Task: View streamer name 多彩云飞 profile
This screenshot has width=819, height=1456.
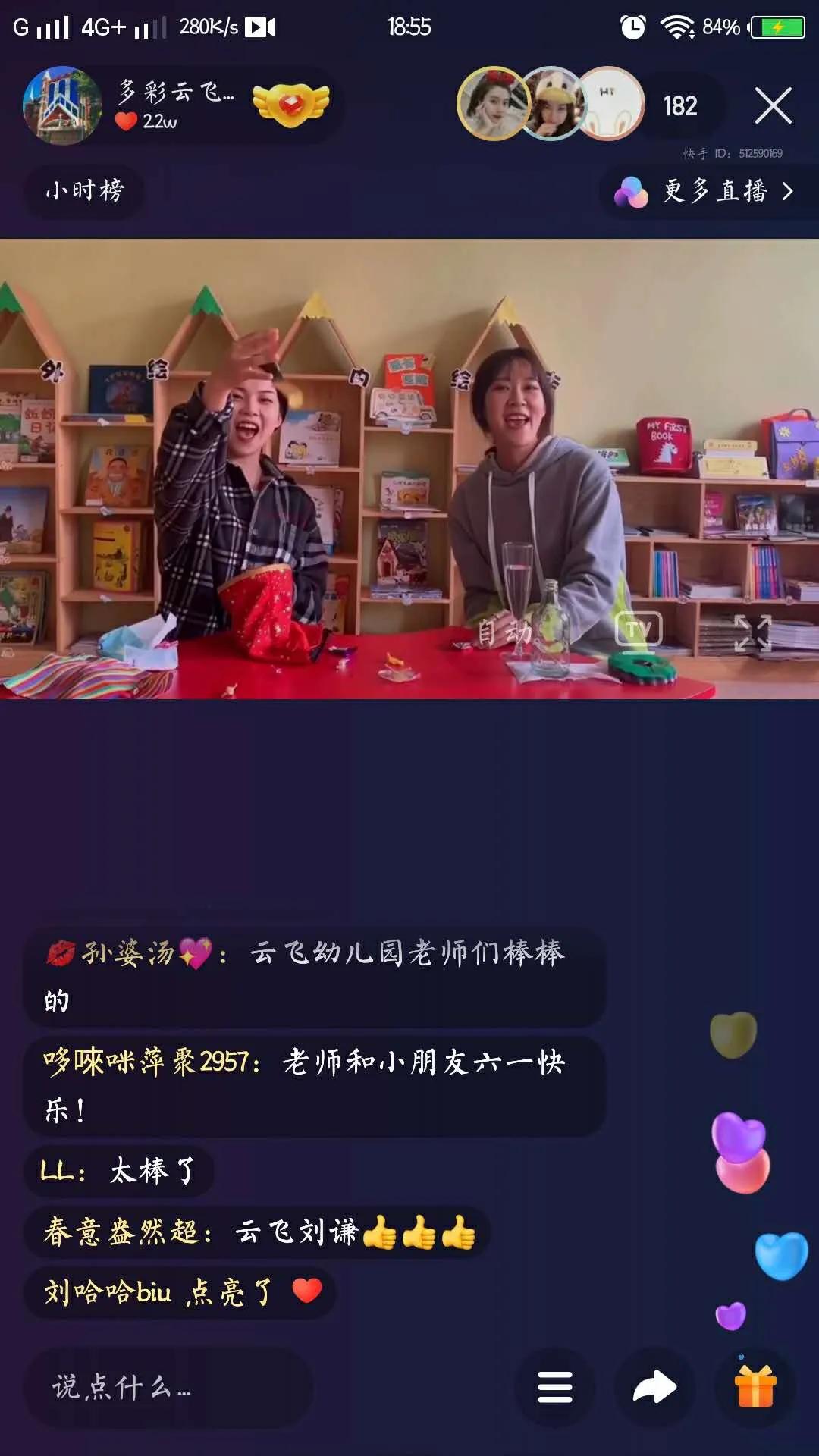Action: (174, 91)
